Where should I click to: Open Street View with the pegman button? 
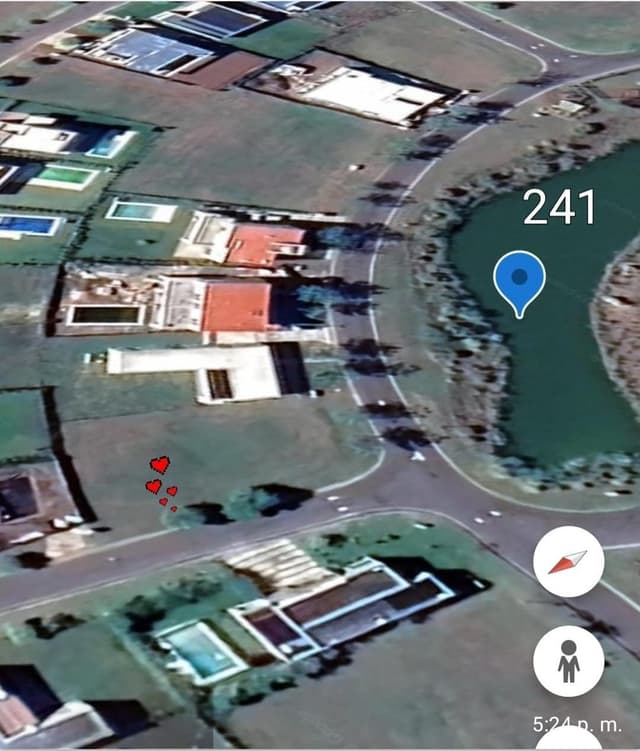[568, 661]
